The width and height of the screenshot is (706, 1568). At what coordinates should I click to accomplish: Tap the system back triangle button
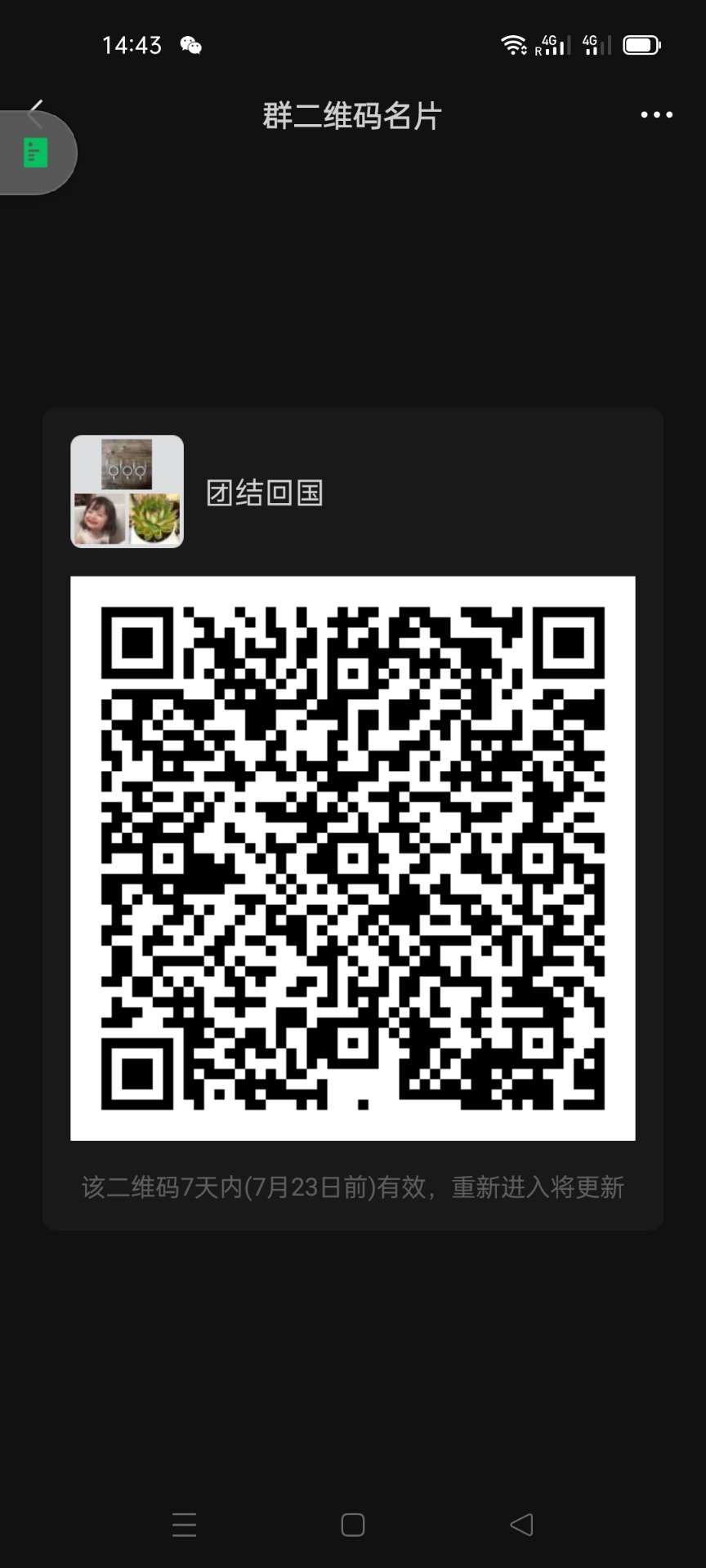pyautogui.click(x=521, y=1524)
